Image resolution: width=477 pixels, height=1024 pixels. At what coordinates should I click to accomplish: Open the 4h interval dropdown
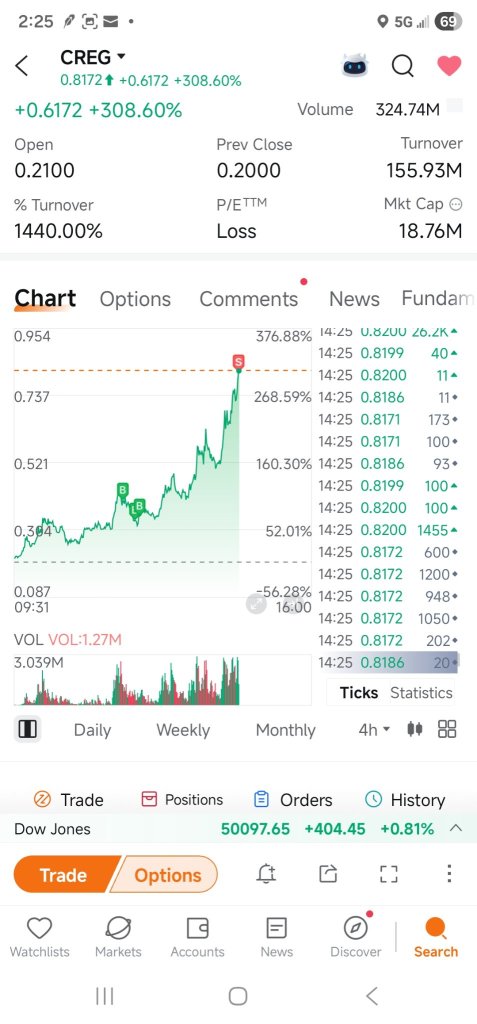tap(374, 729)
